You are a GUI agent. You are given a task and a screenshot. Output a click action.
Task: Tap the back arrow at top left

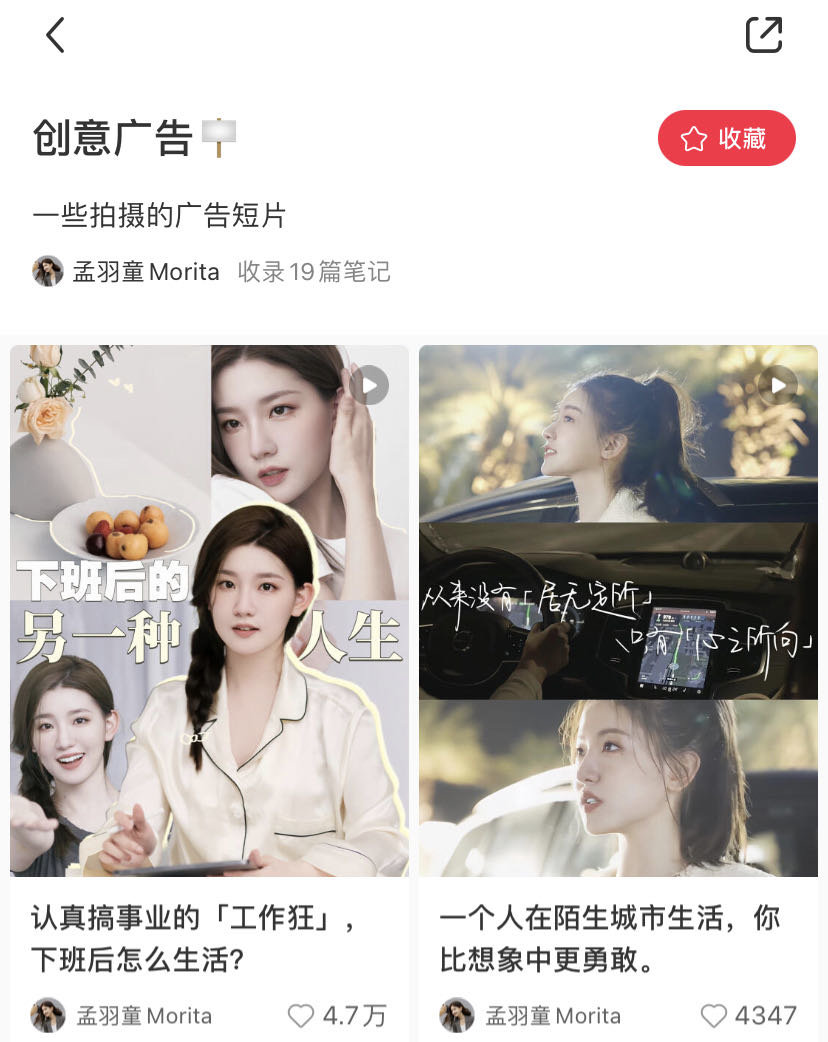[x=55, y=35]
